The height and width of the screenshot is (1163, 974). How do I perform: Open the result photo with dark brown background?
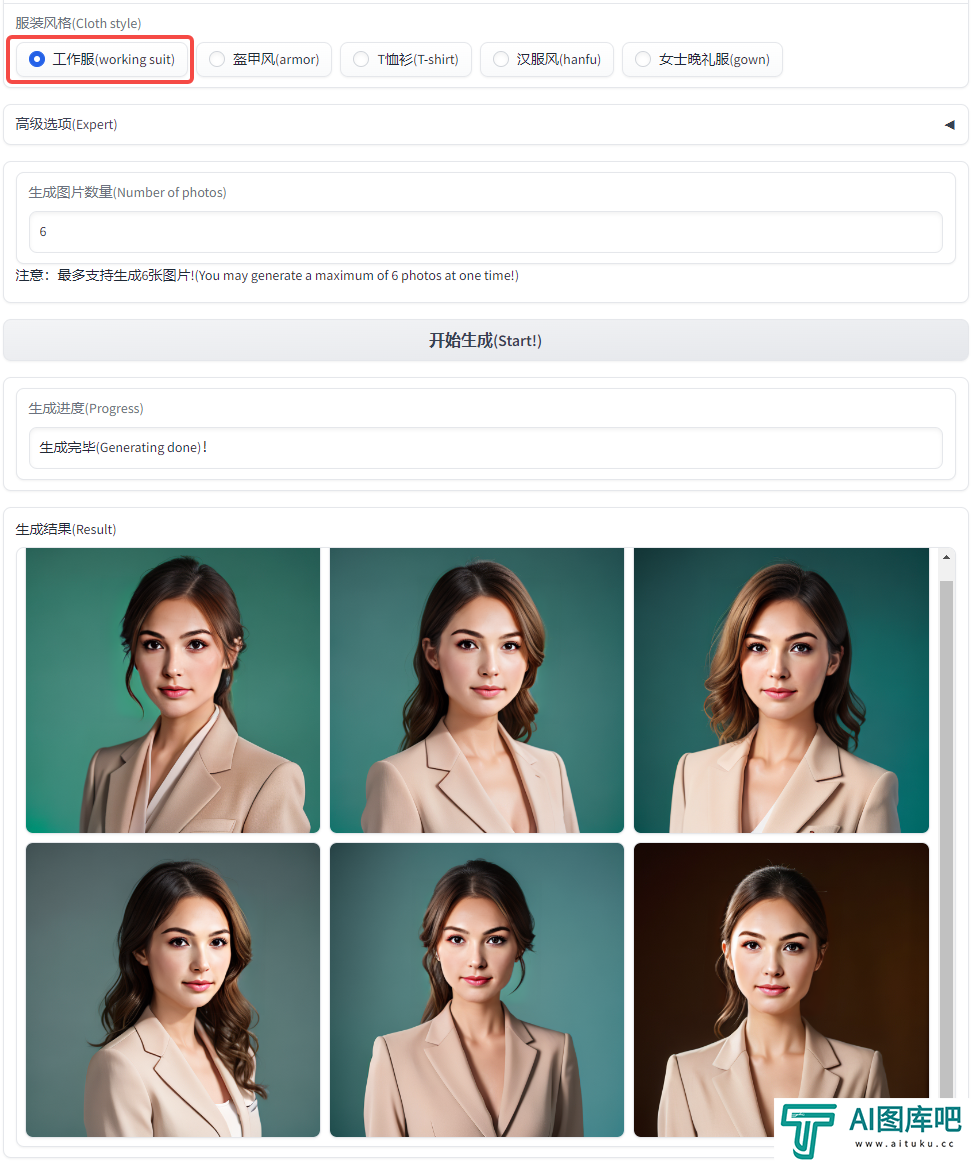click(781, 989)
